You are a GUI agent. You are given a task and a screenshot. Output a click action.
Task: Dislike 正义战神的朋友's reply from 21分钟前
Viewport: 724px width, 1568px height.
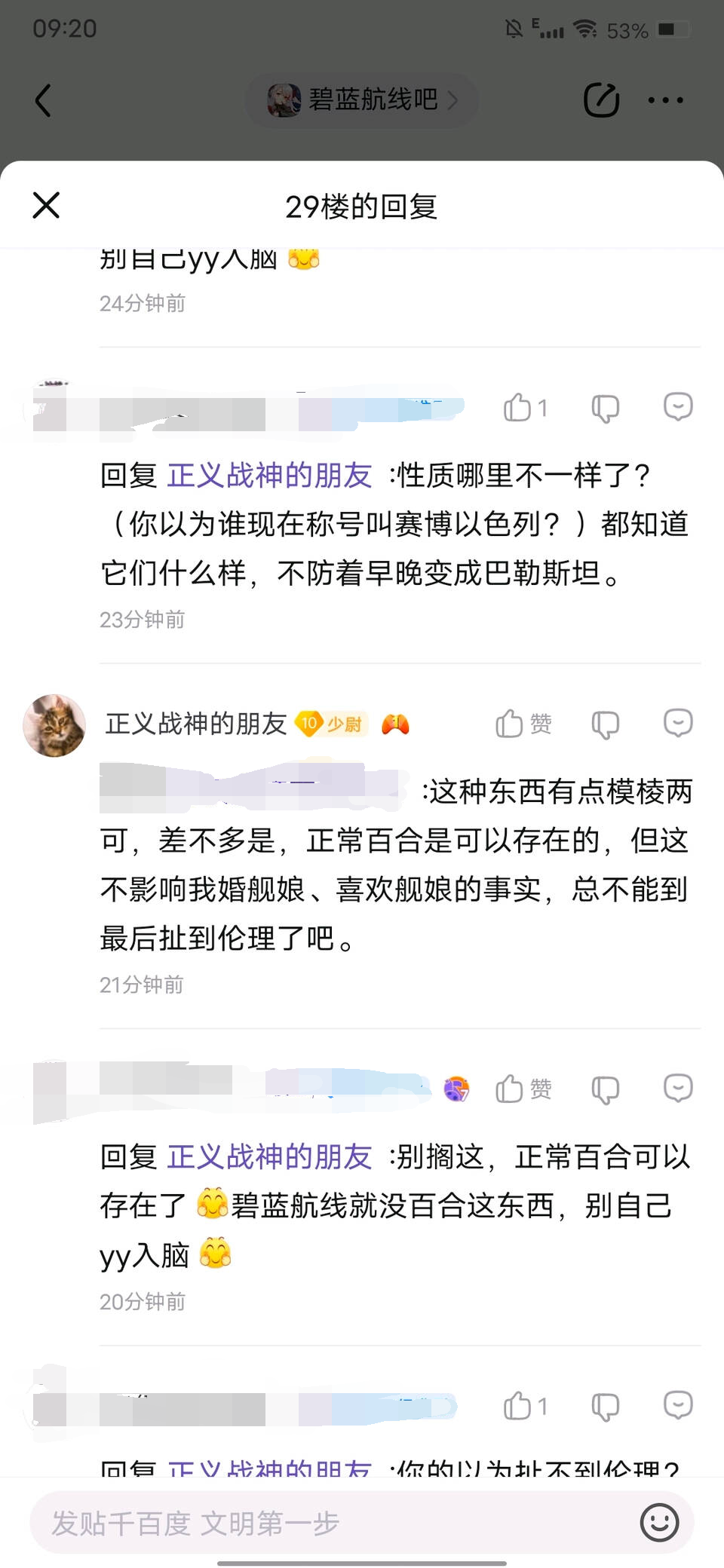click(605, 724)
